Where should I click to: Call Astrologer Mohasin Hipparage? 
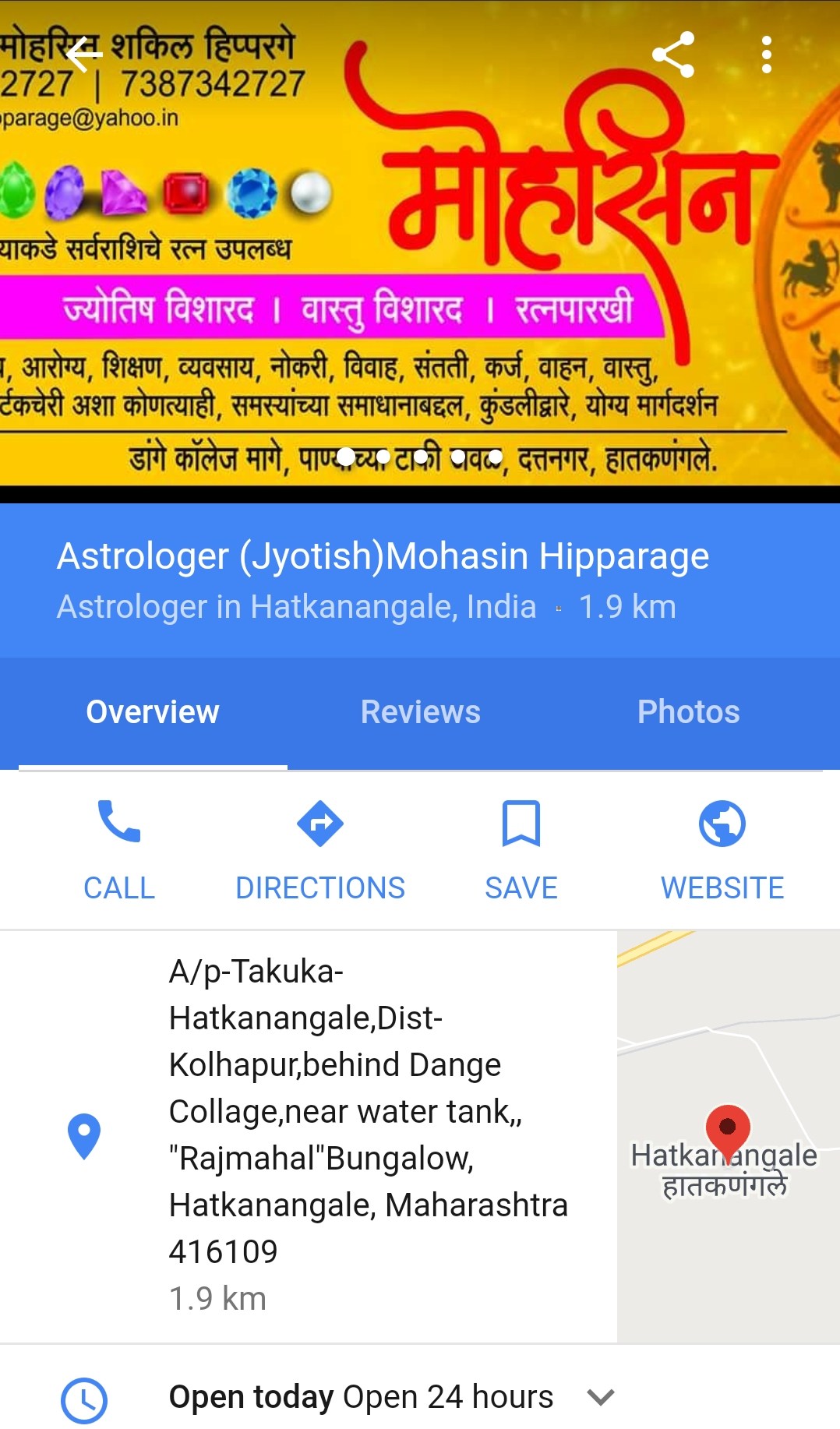click(x=119, y=849)
